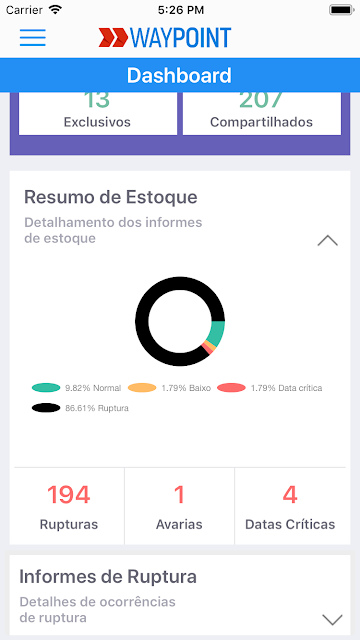Expand the Informes de Ruptura section
This screenshot has height=640, width=360.
point(332,620)
